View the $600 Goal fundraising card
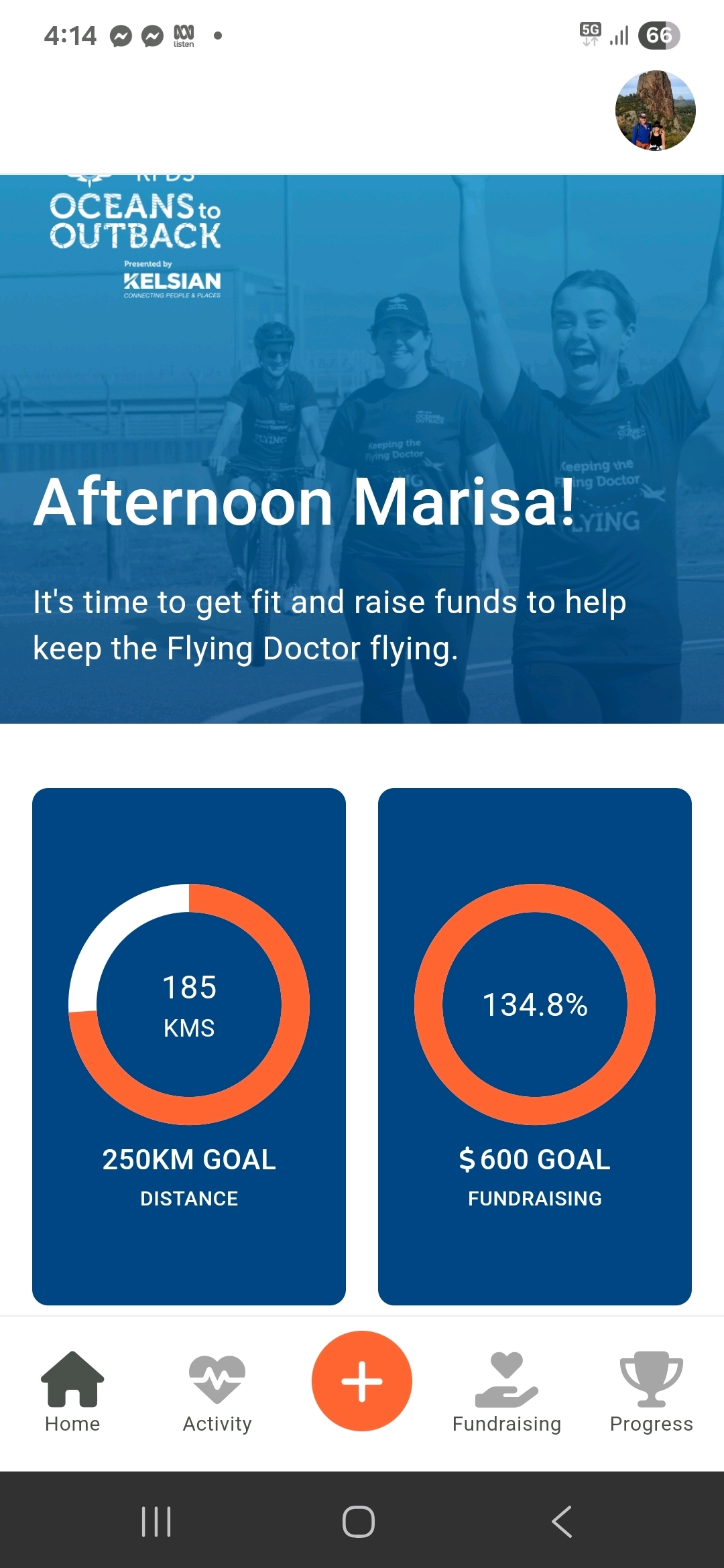 pyautogui.click(x=535, y=1045)
